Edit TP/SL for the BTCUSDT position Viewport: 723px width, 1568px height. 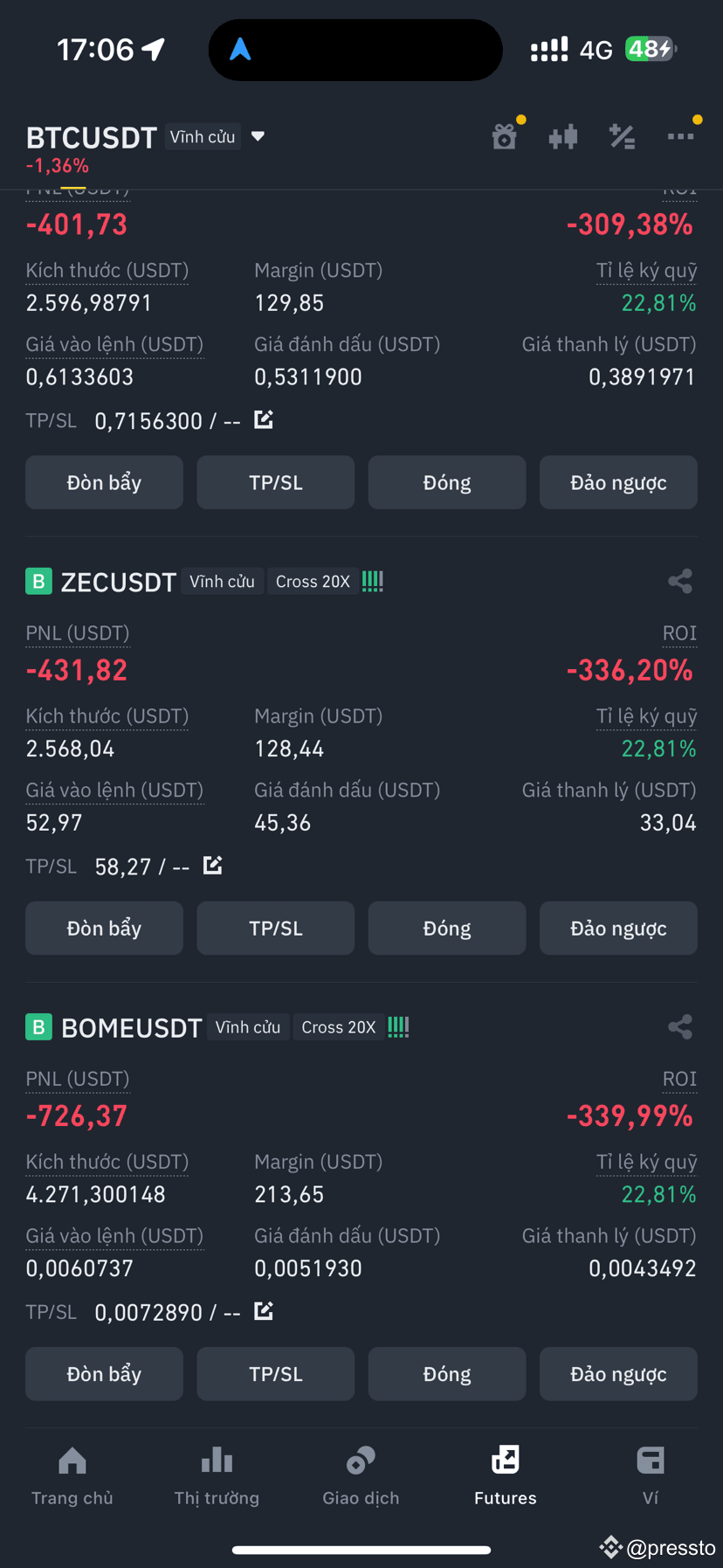pos(263,419)
